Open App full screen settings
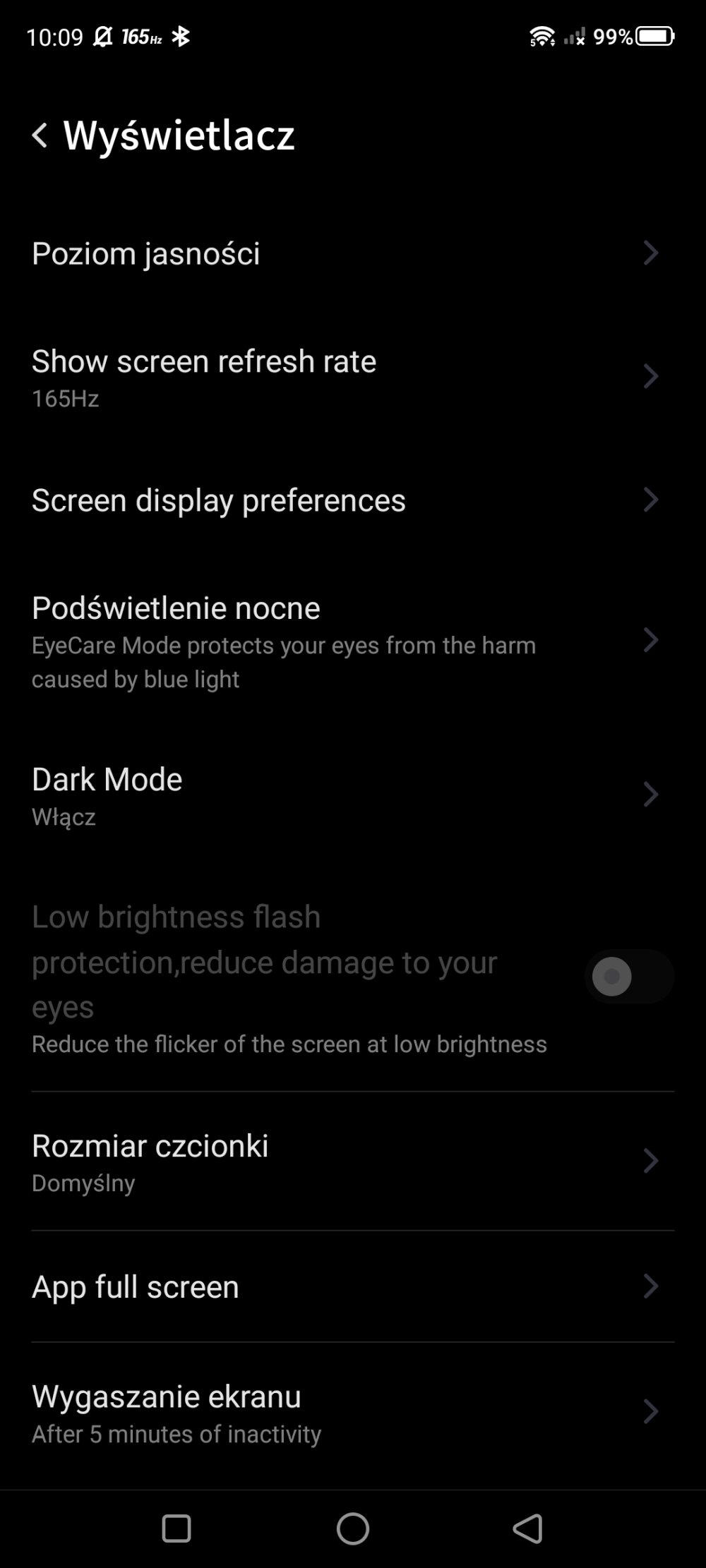Image resolution: width=706 pixels, height=1568 pixels. coord(353,1286)
